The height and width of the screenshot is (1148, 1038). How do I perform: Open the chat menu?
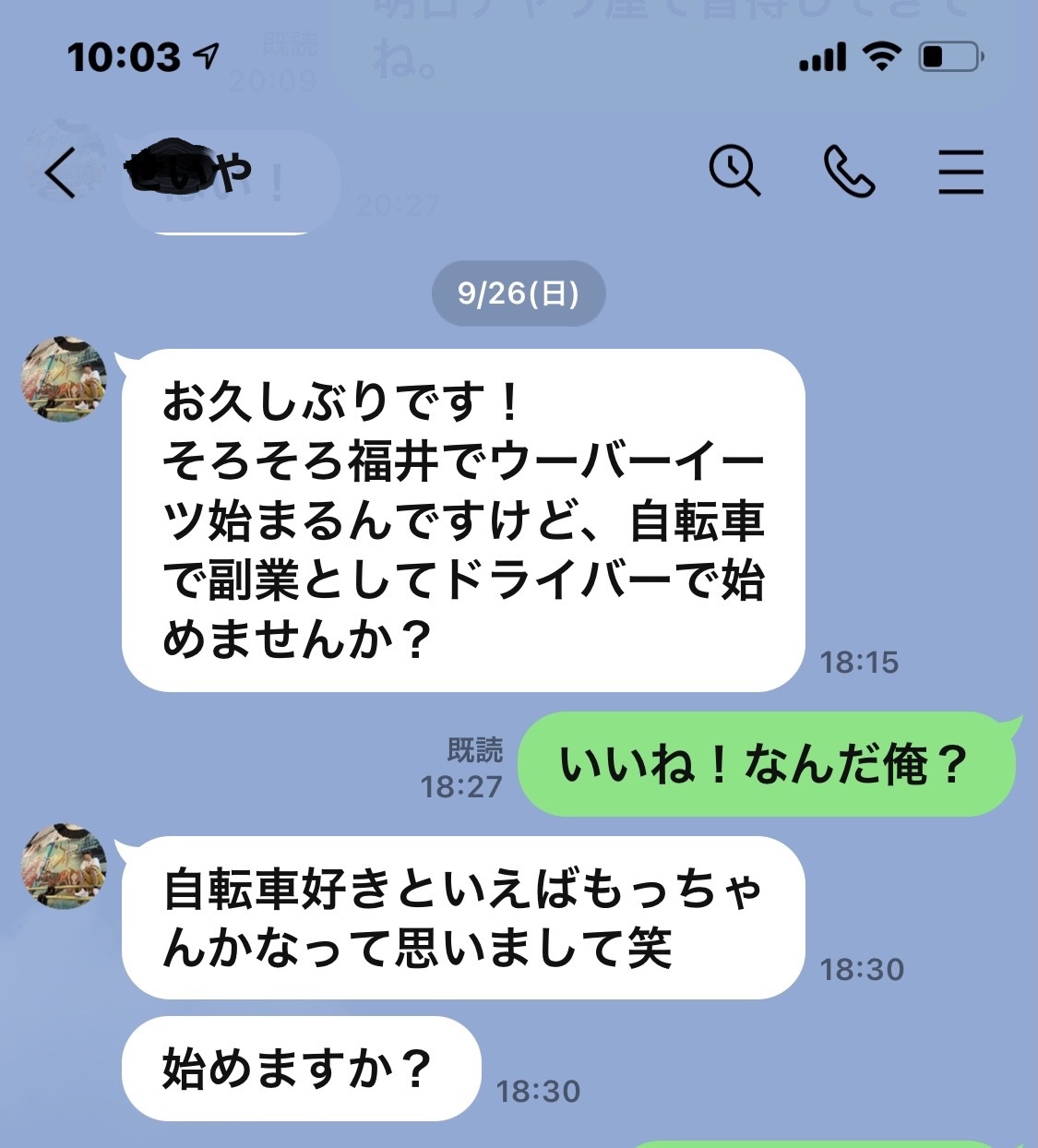(x=960, y=173)
